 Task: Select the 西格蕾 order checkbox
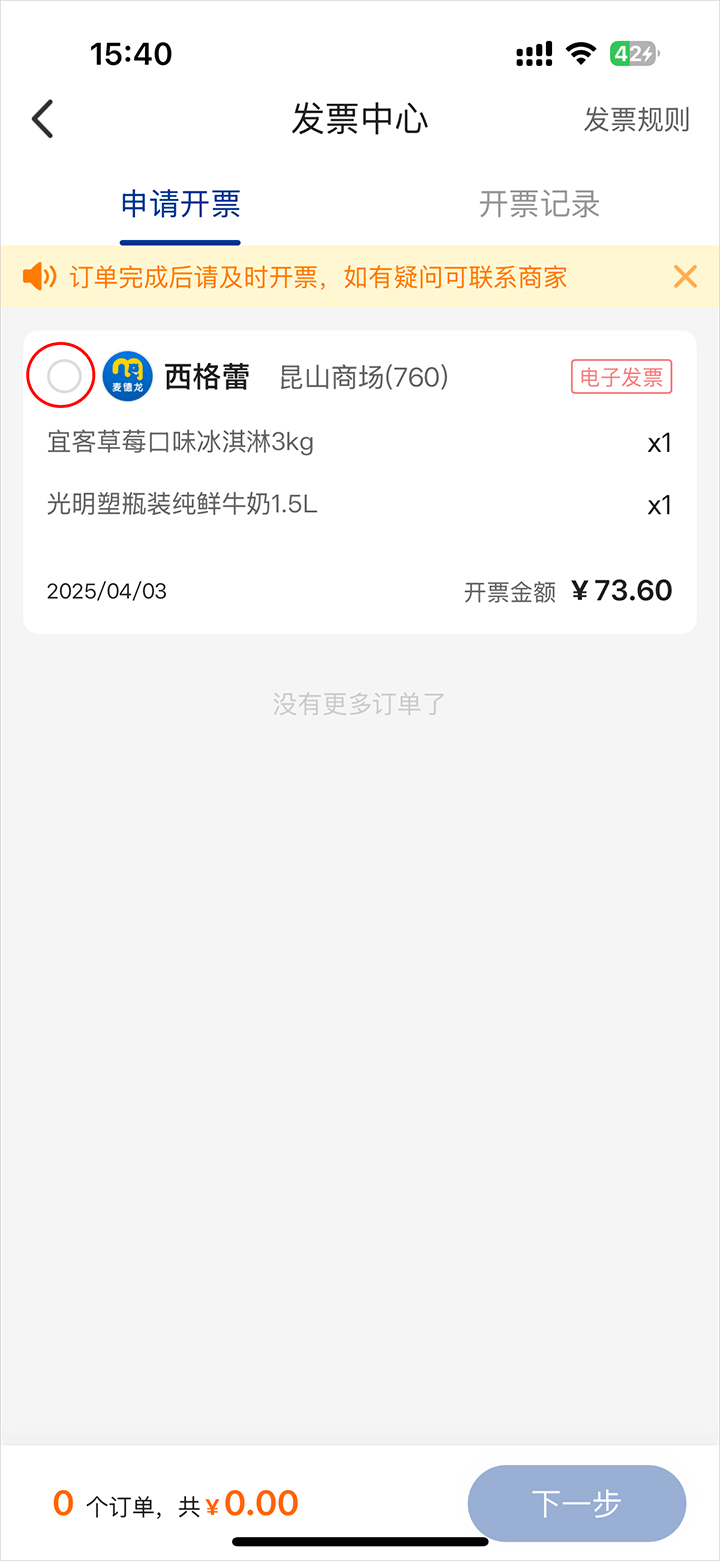pos(64,377)
